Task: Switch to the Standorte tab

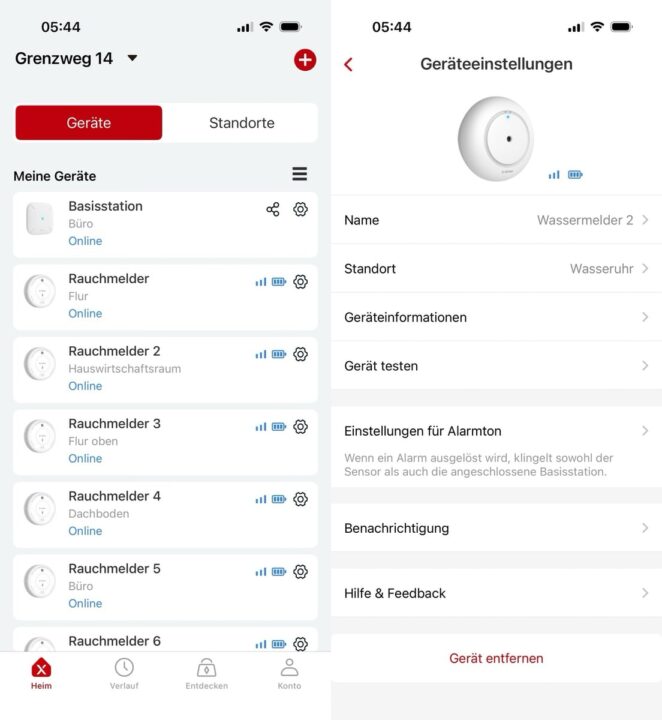Action: pyautogui.click(x=241, y=123)
